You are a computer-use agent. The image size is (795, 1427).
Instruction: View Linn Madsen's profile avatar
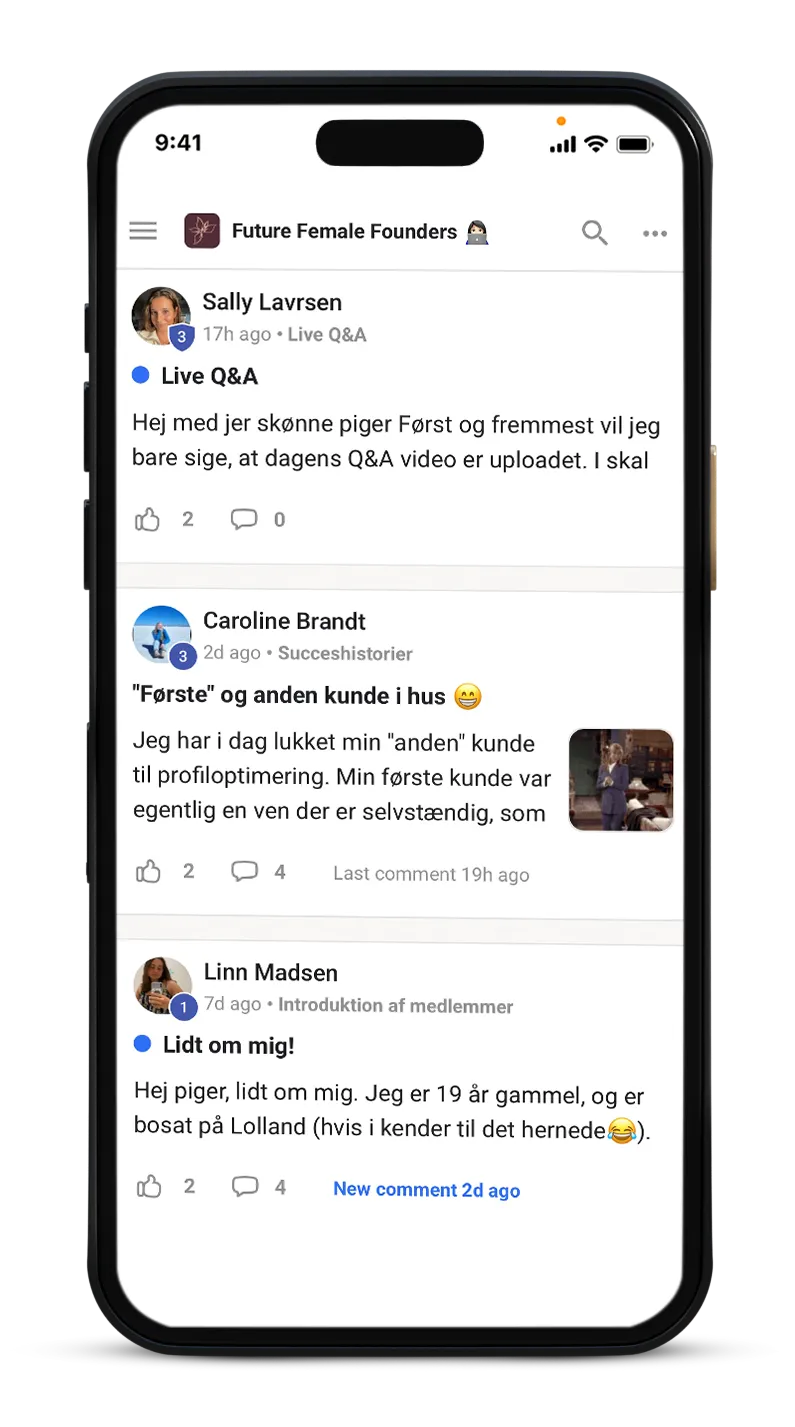pos(163,986)
